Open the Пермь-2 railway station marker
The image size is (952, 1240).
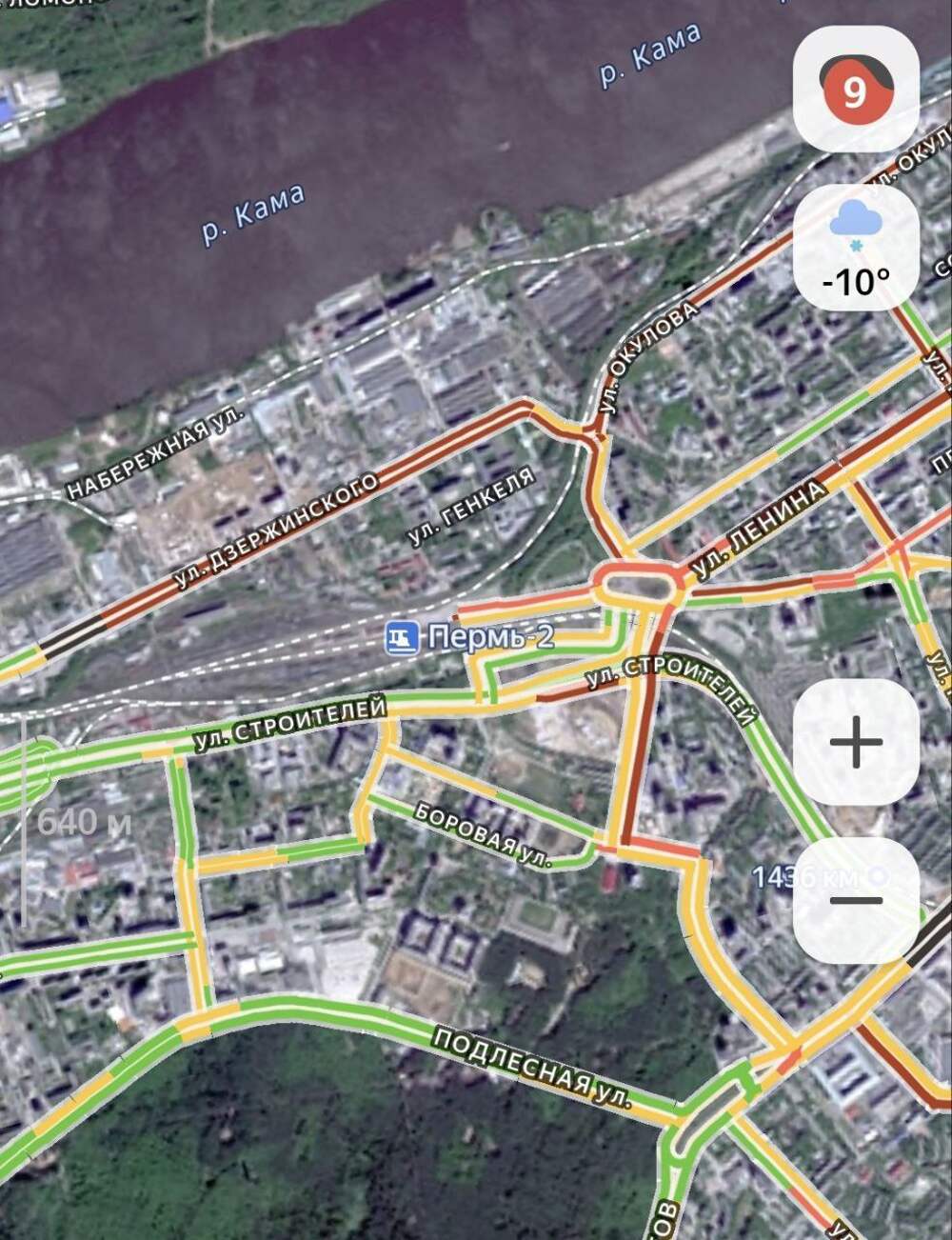(403, 636)
